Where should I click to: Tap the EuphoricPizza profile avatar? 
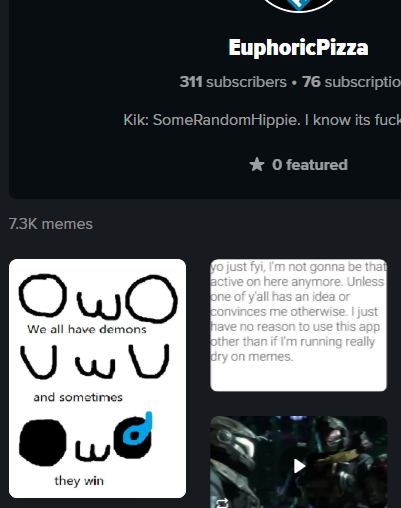click(x=299, y=5)
